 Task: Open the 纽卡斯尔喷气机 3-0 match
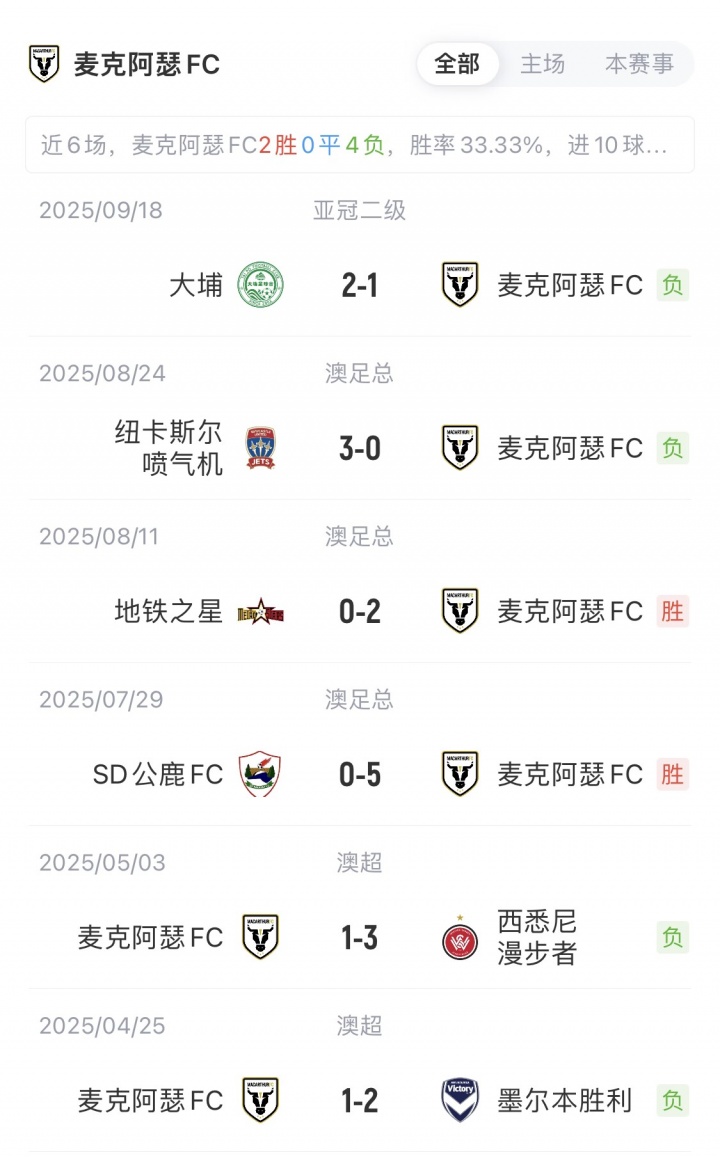(x=360, y=448)
